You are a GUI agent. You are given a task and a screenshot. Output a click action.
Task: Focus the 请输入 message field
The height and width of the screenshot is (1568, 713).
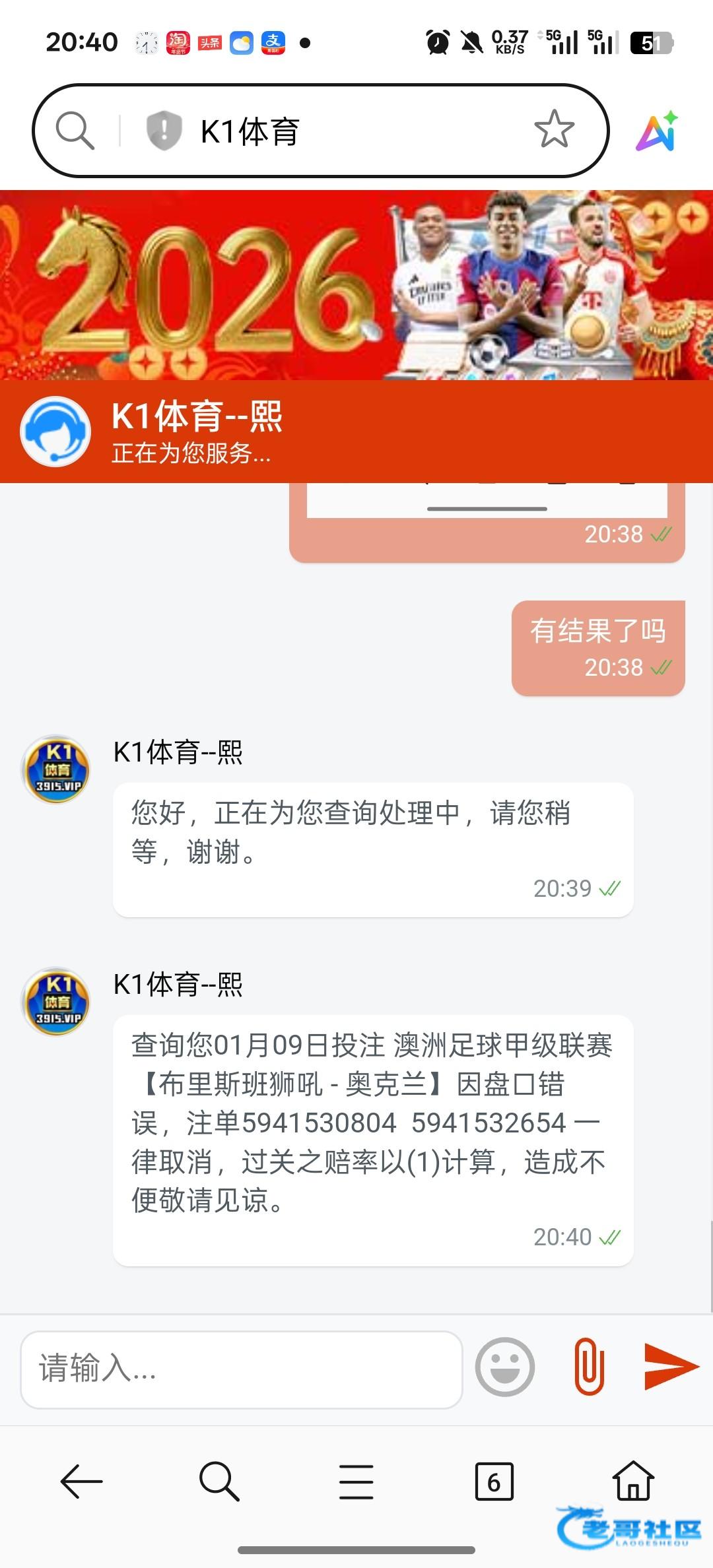pos(241,1369)
